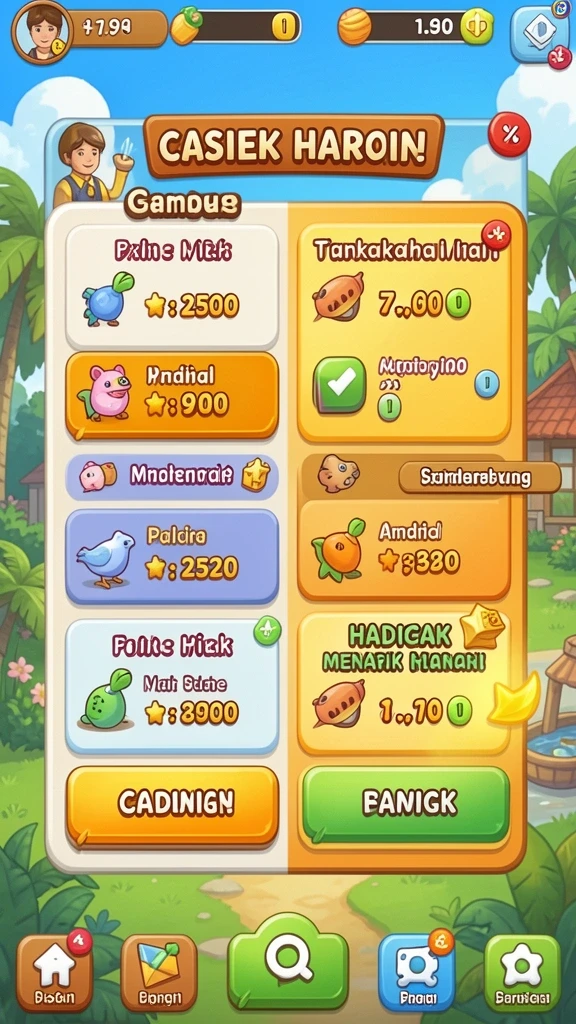Tick the green checkmark box
The width and height of the screenshot is (576, 1024).
pyautogui.click(x=340, y=385)
